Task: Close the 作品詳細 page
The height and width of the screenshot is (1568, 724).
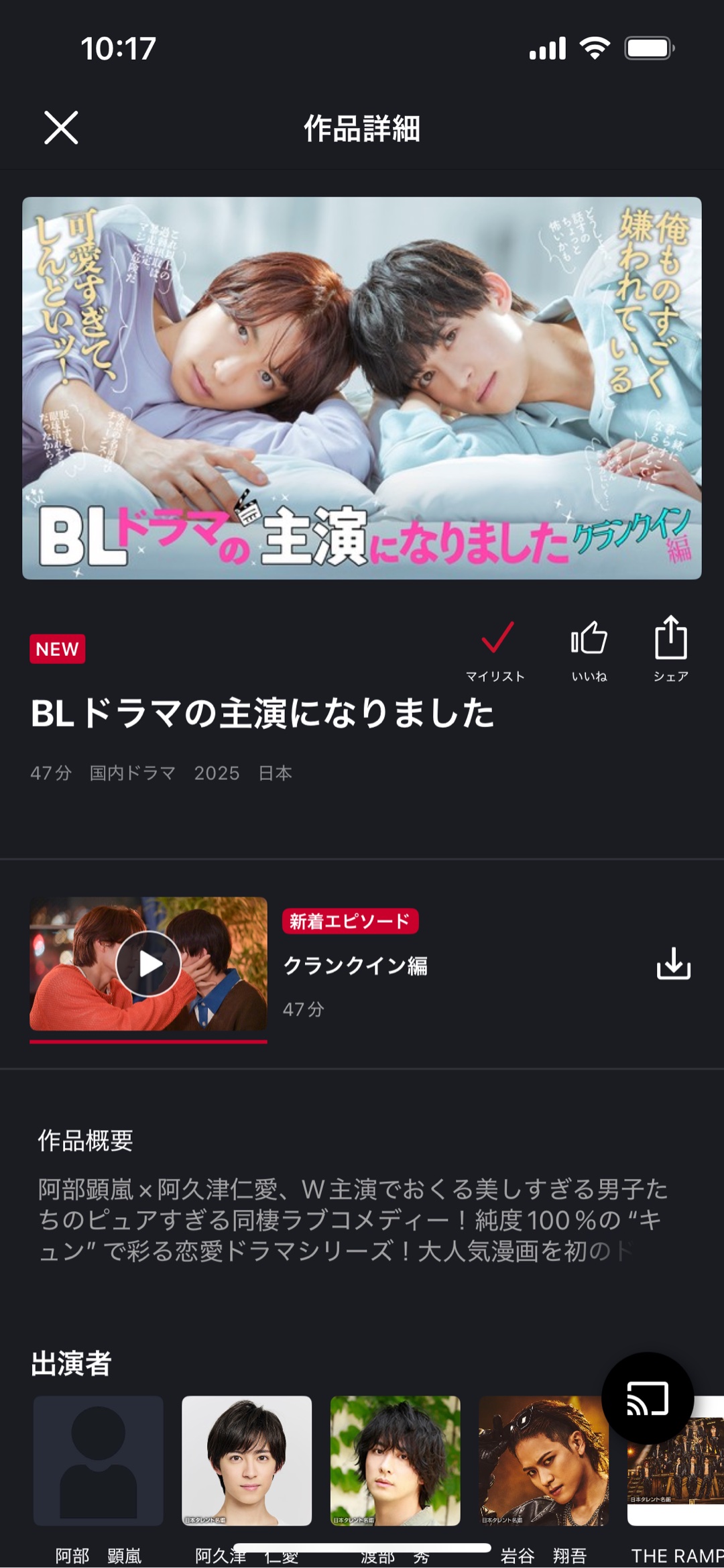Action: coord(61,127)
